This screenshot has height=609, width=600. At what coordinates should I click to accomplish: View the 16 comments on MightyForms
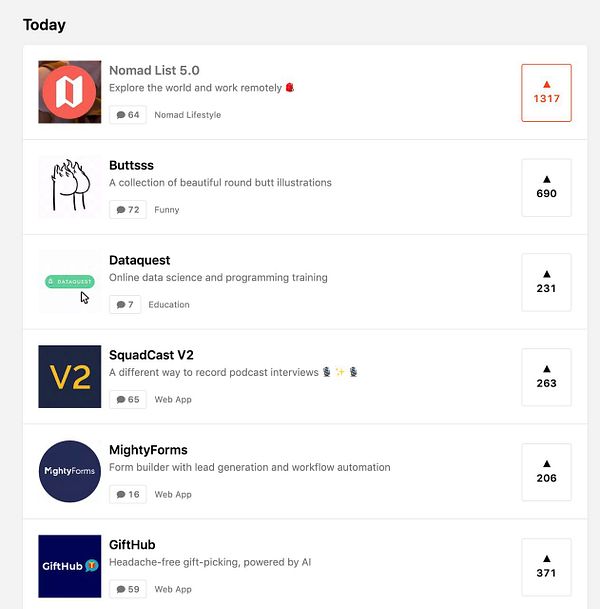click(x=128, y=495)
